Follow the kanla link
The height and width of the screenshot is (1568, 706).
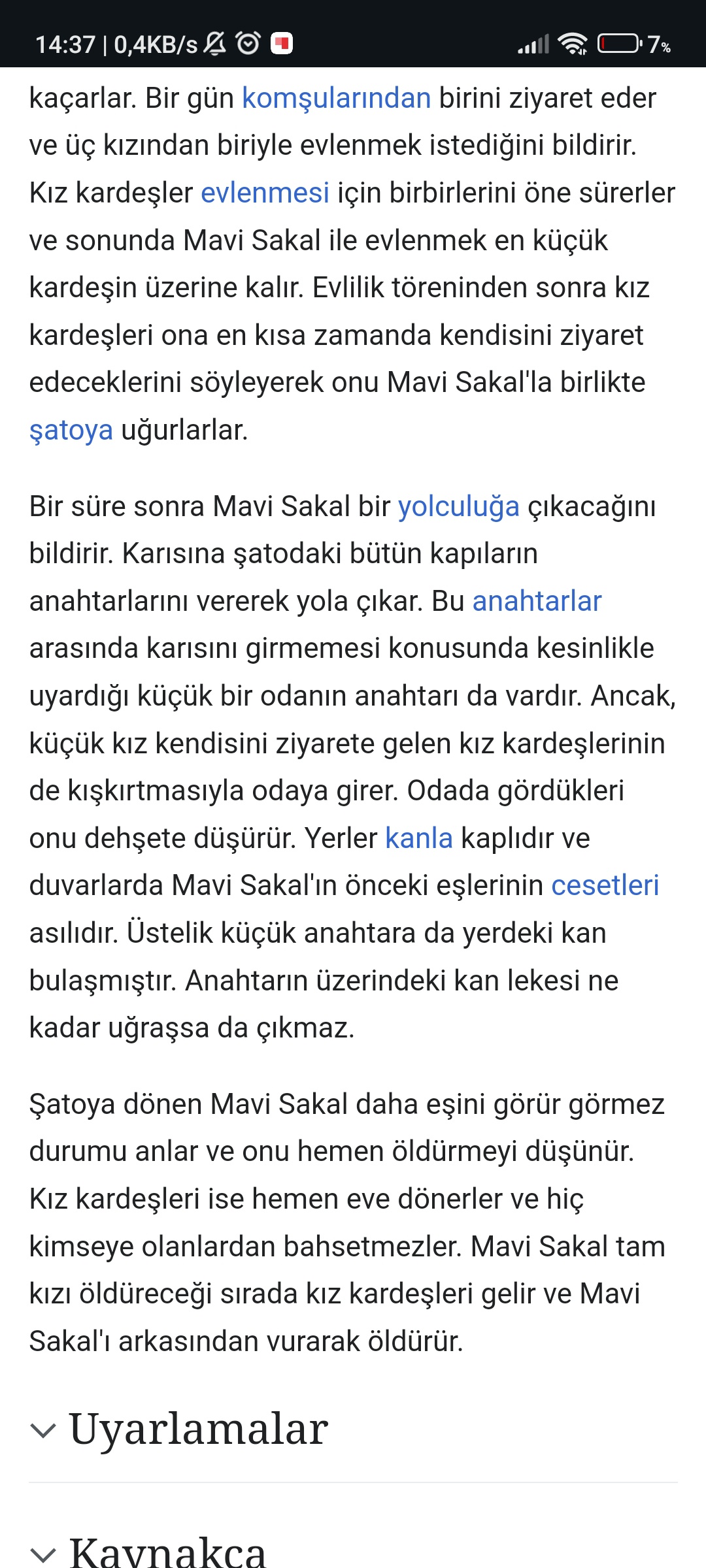[419, 838]
